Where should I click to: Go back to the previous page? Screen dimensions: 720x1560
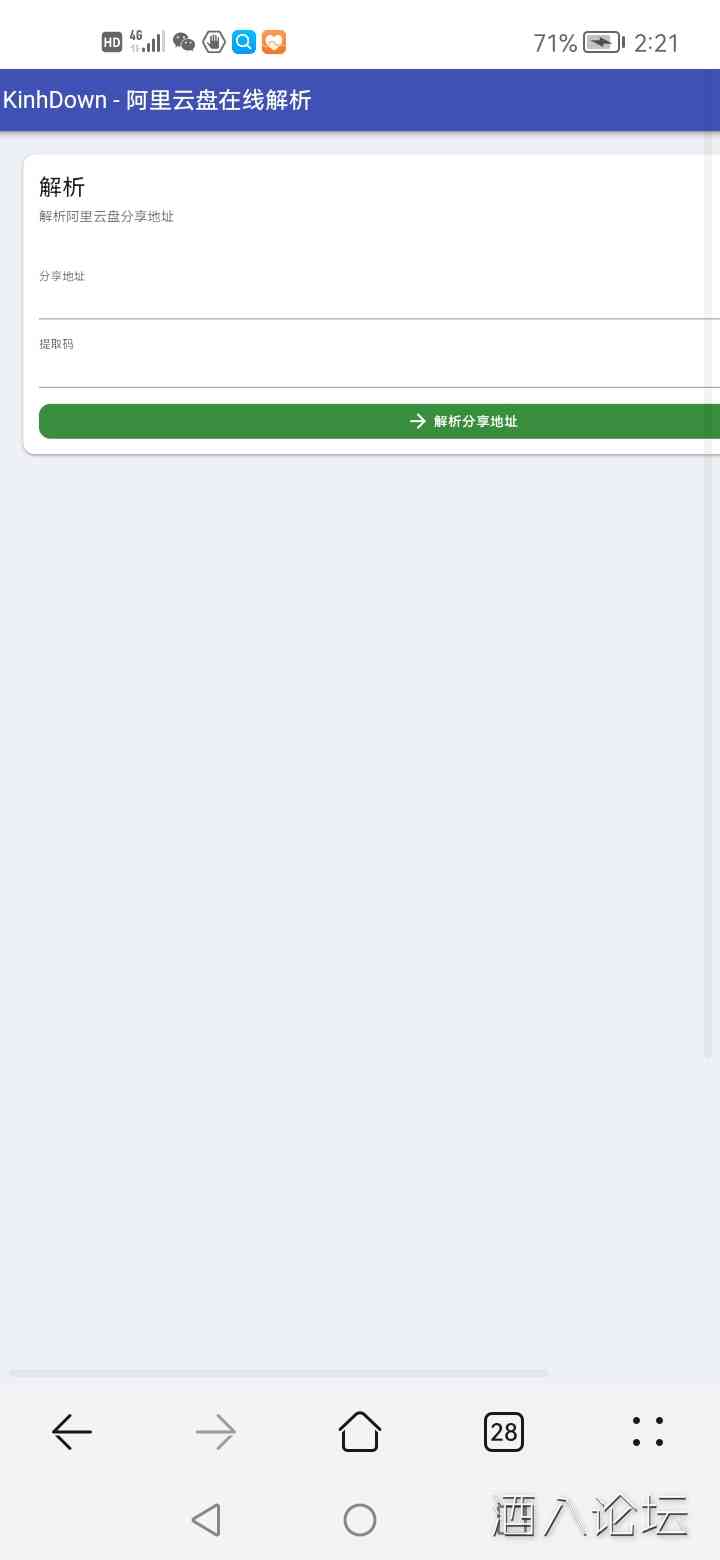coord(72,1432)
